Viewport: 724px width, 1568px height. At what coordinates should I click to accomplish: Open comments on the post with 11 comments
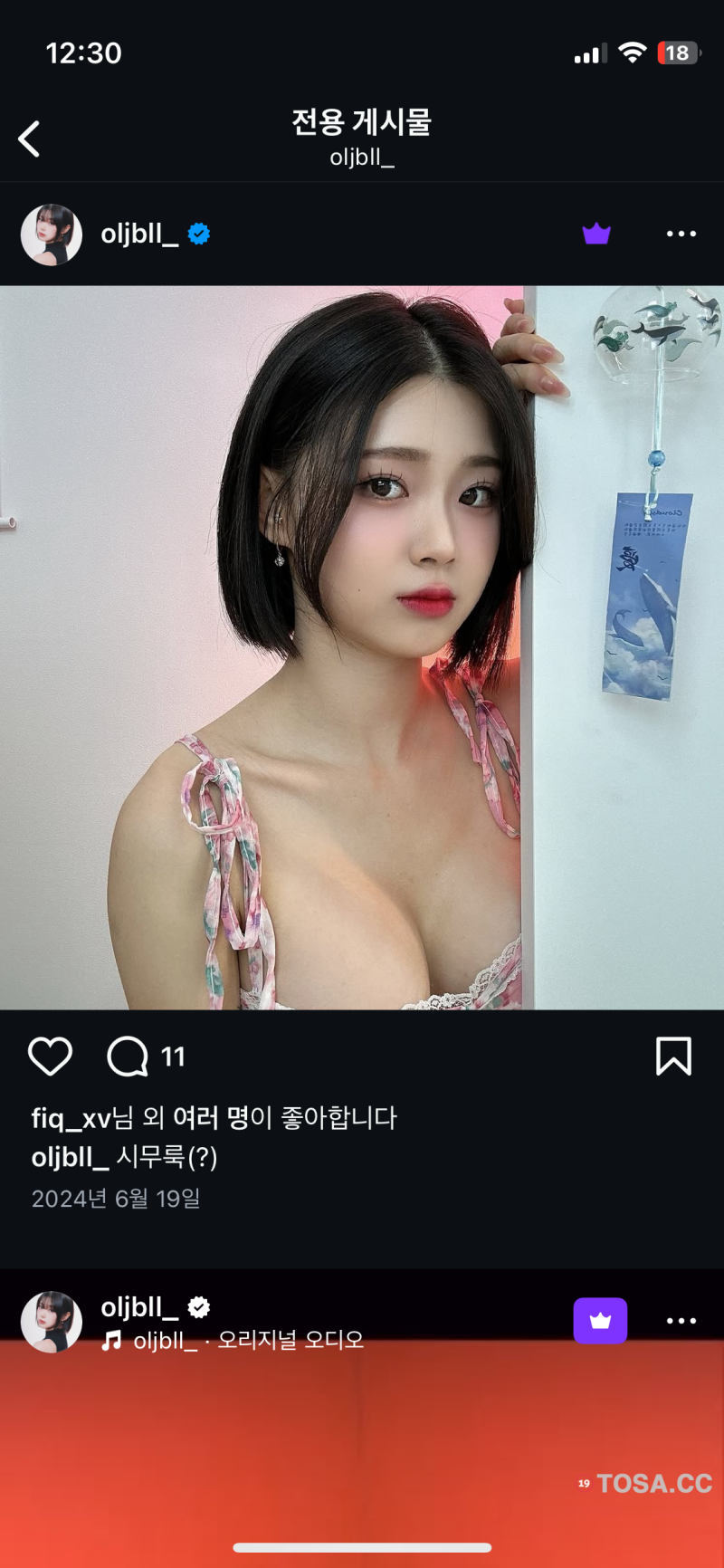pyautogui.click(x=128, y=1056)
